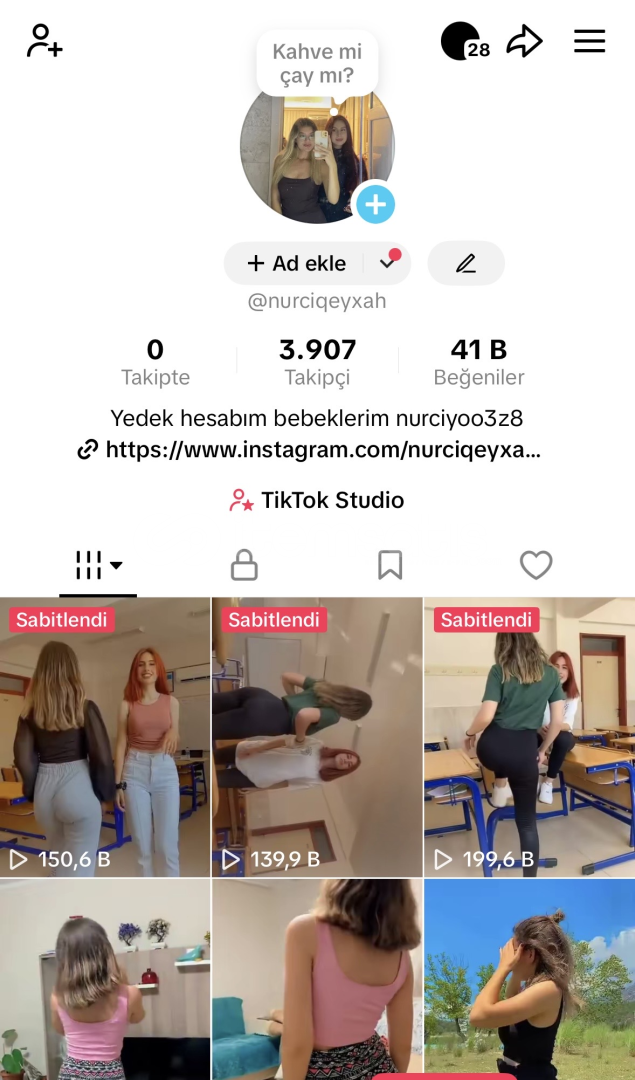Open the hamburger menu

589,41
